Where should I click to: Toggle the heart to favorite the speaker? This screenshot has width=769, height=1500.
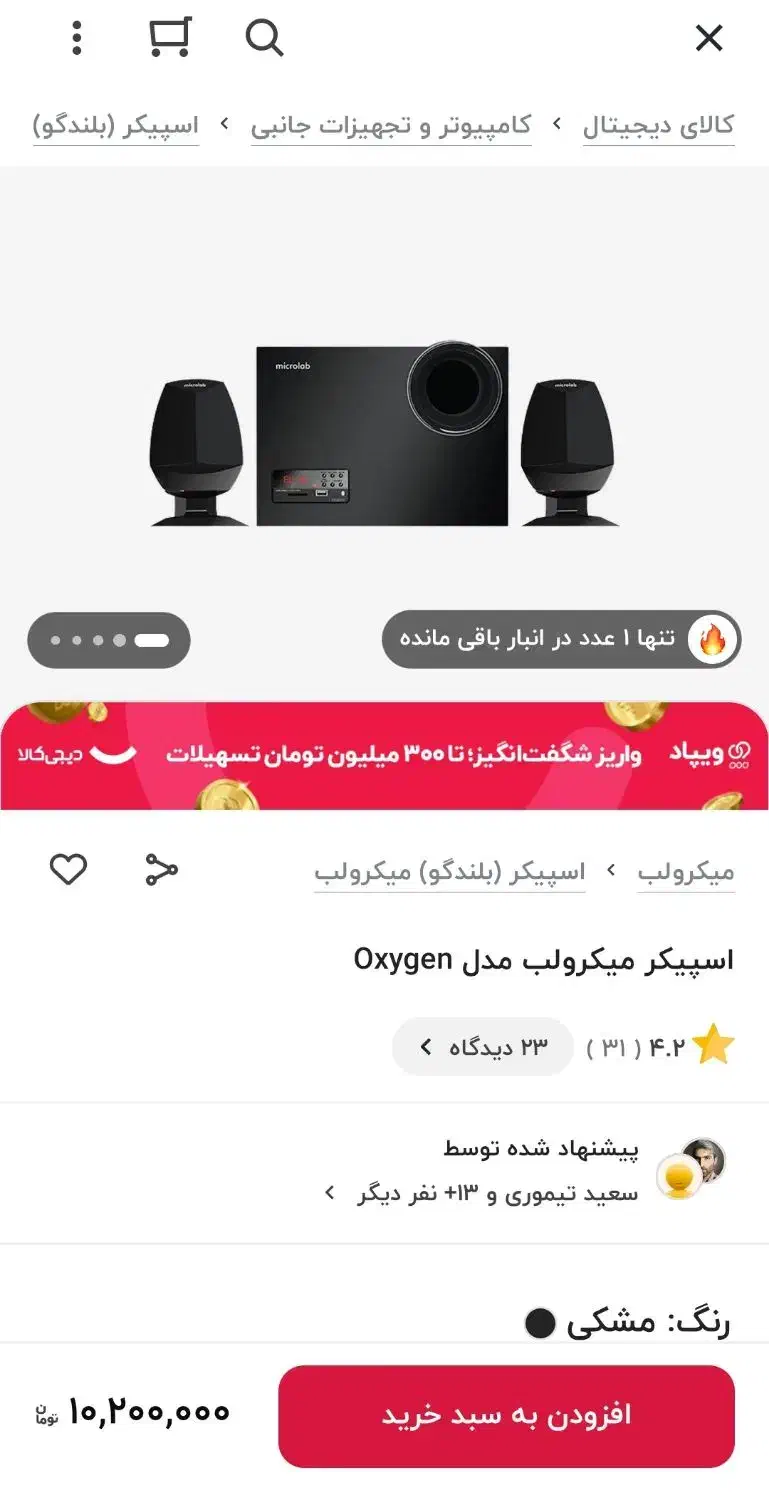(x=68, y=869)
